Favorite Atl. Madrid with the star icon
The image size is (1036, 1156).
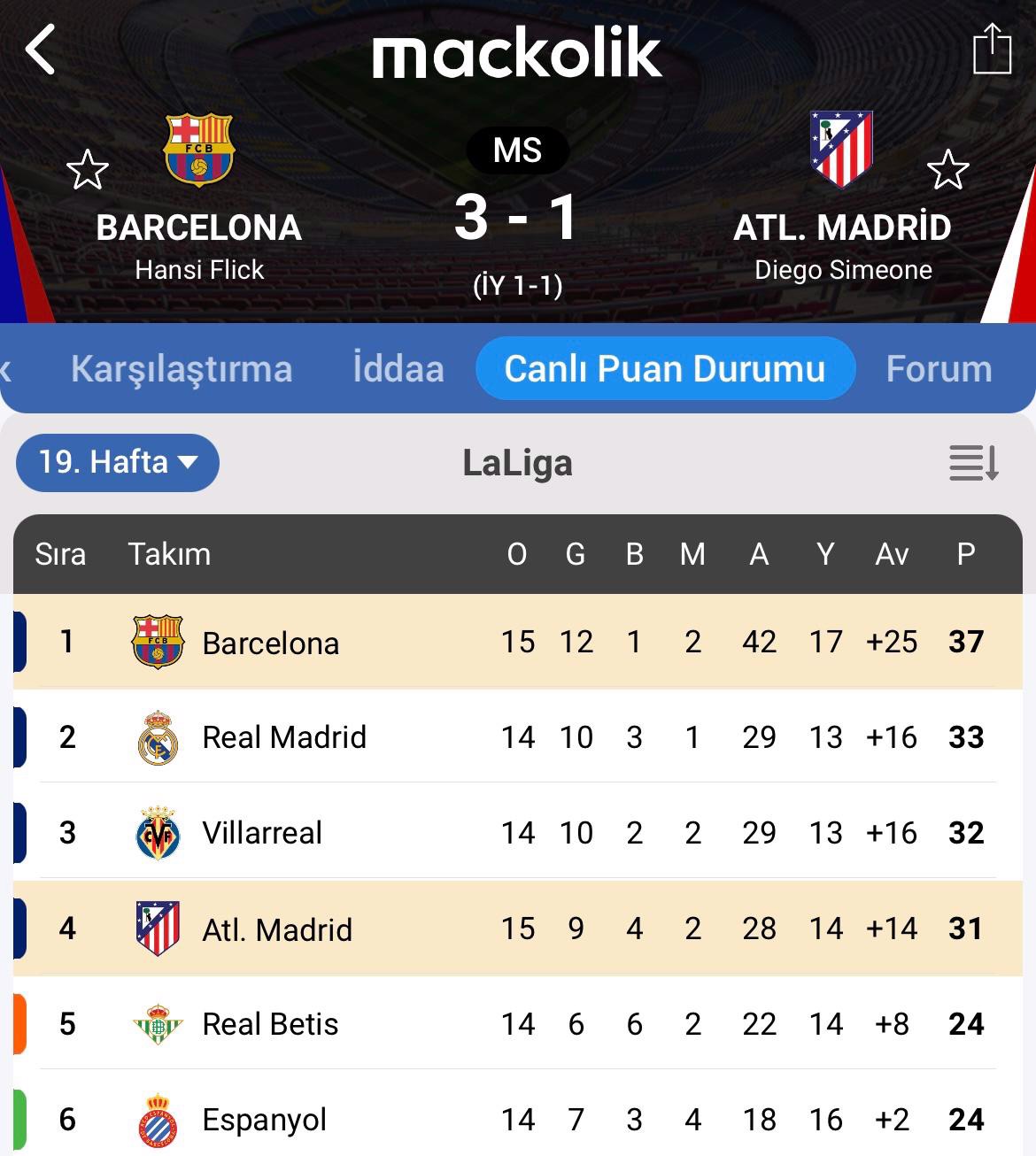click(x=947, y=169)
